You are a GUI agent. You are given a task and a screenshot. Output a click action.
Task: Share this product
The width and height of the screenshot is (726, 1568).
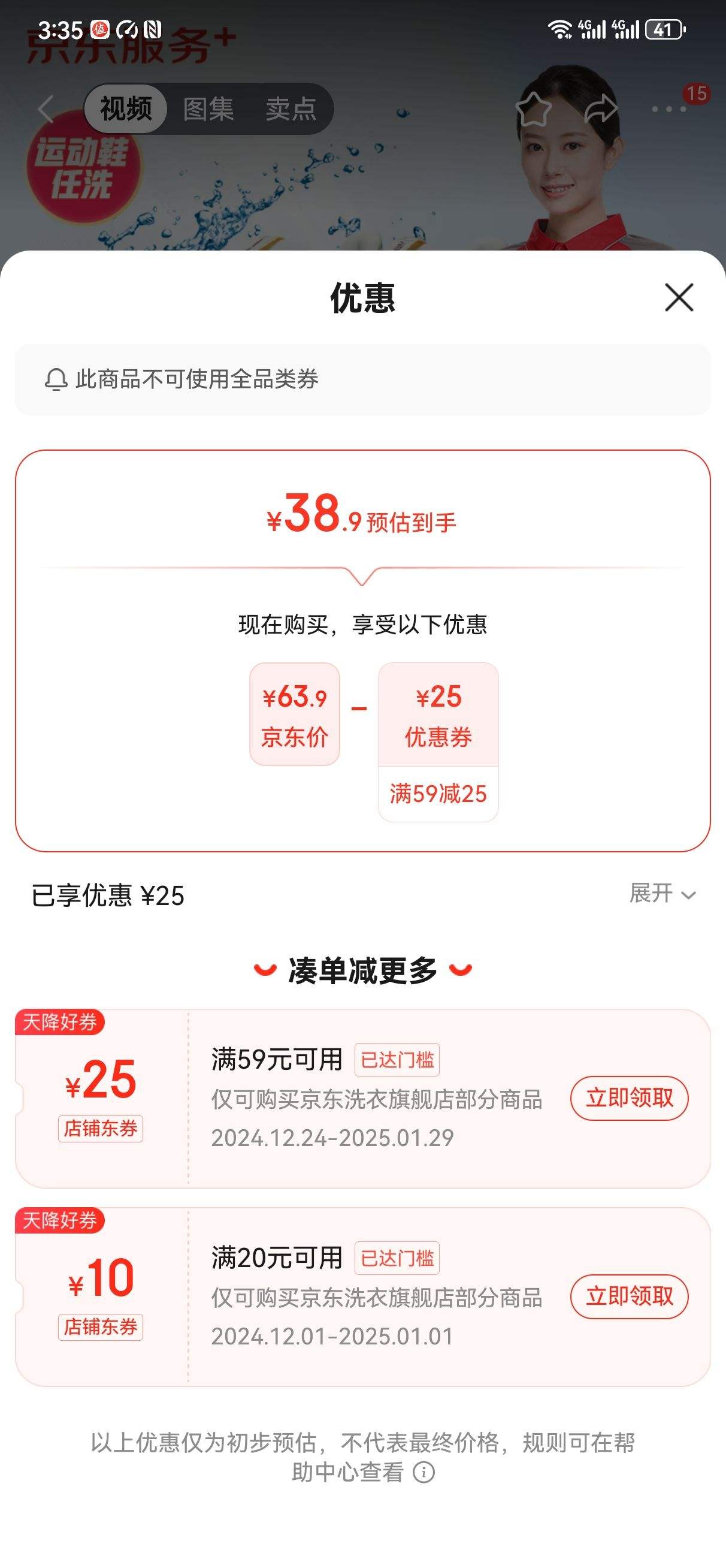tap(601, 110)
